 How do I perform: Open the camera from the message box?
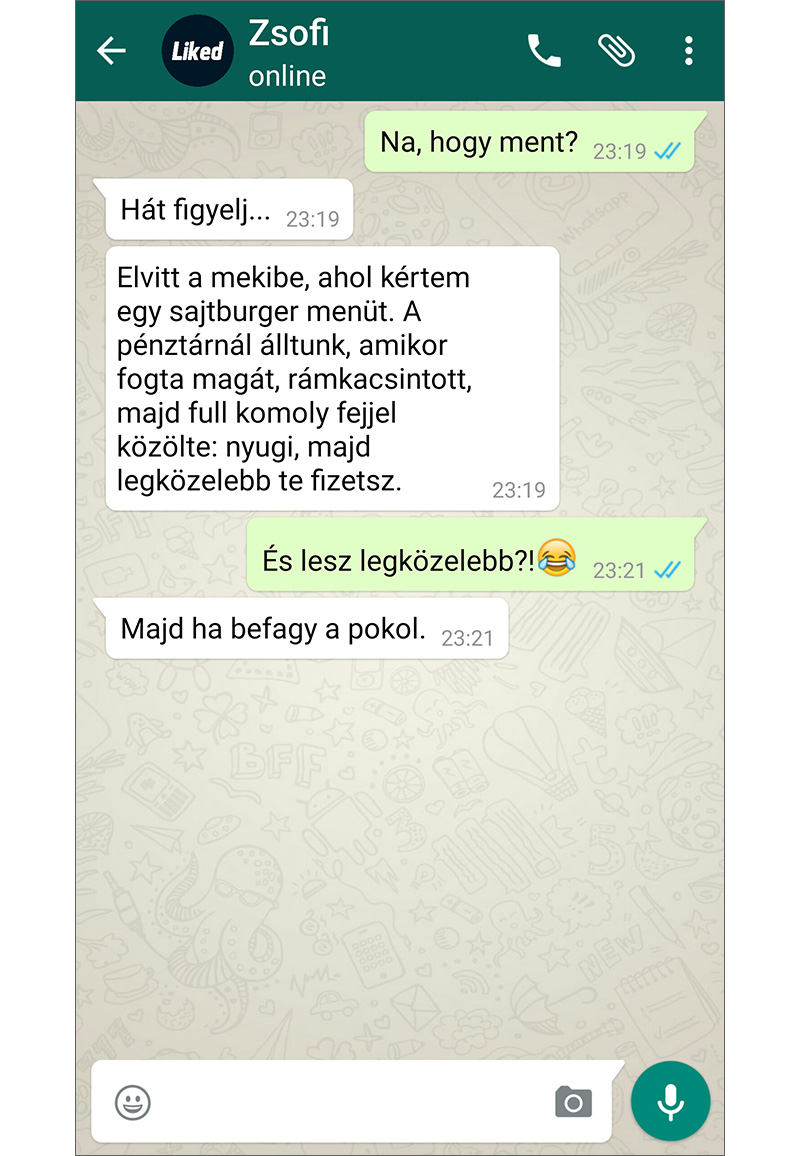click(573, 1102)
